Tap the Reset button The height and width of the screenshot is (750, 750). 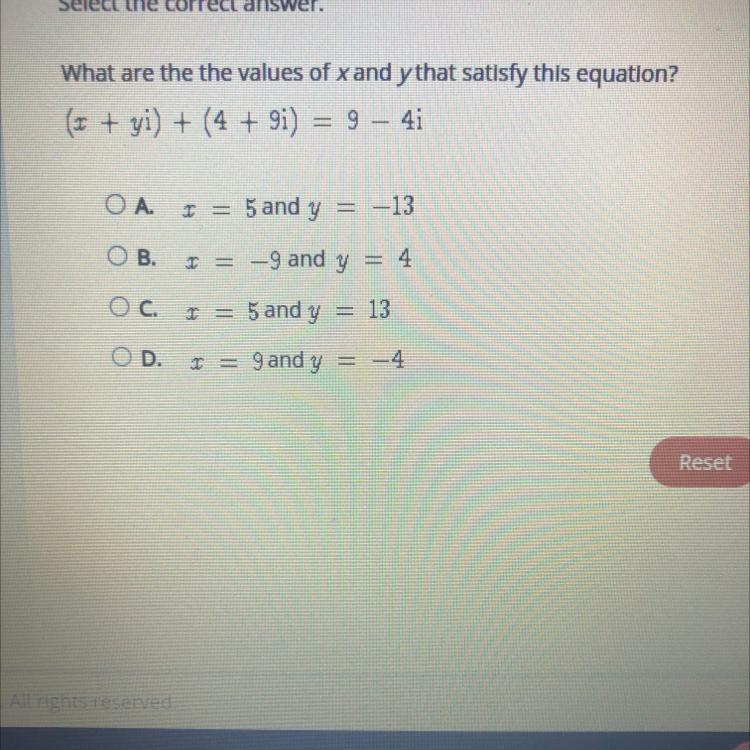pyautogui.click(x=703, y=462)
